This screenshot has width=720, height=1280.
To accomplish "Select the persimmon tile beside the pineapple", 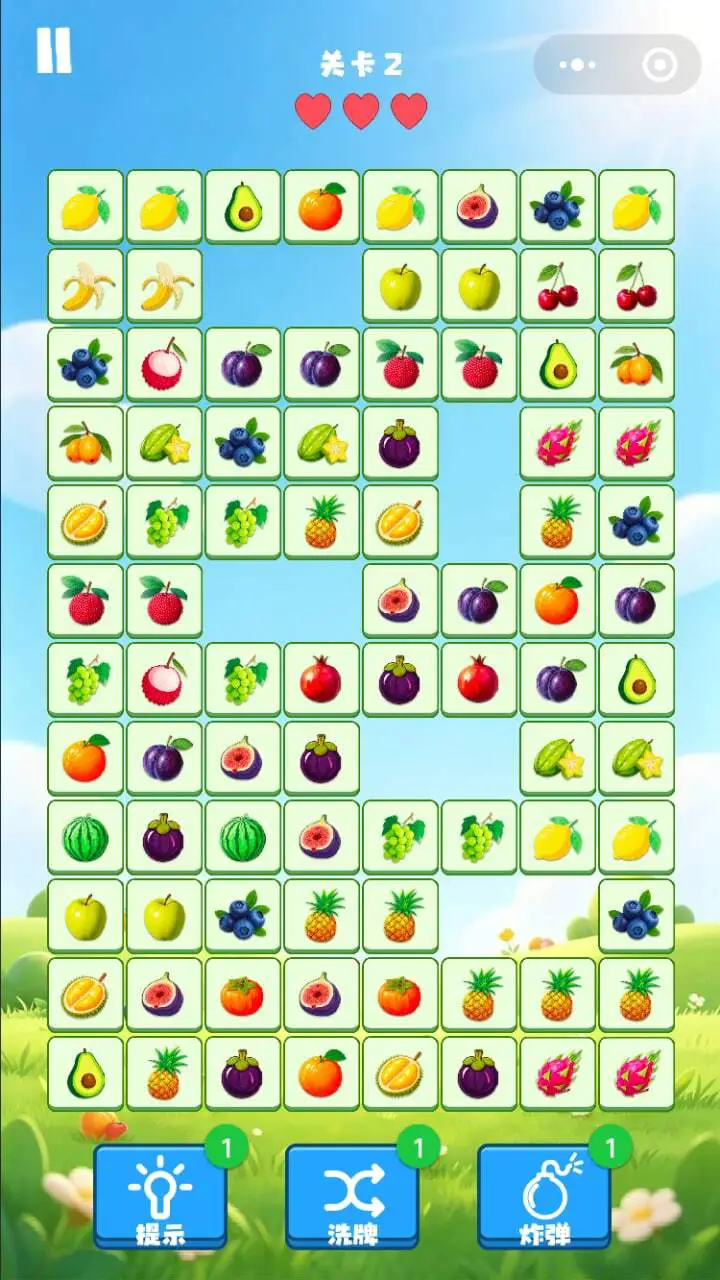I will pyautogui.click(x=400, y=995).
